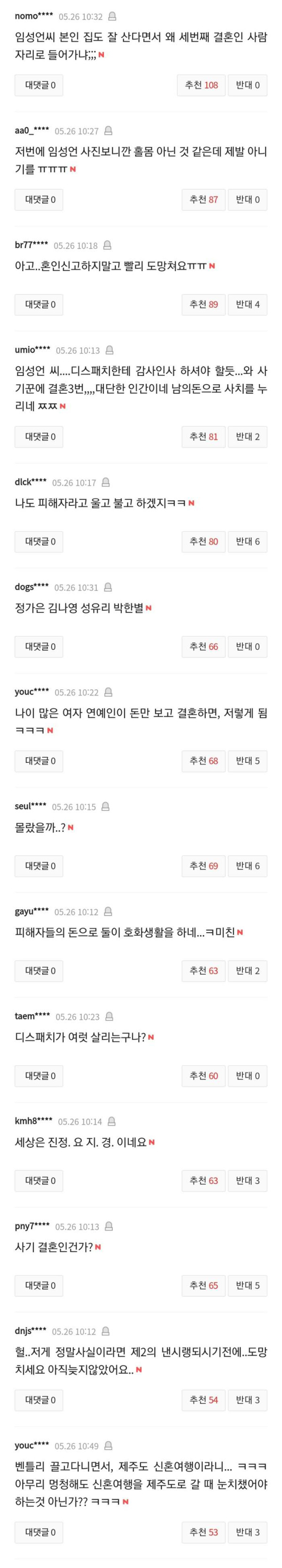
Task: Downvote (반대) nomo****'s comment
Action: tap(247, 85)
